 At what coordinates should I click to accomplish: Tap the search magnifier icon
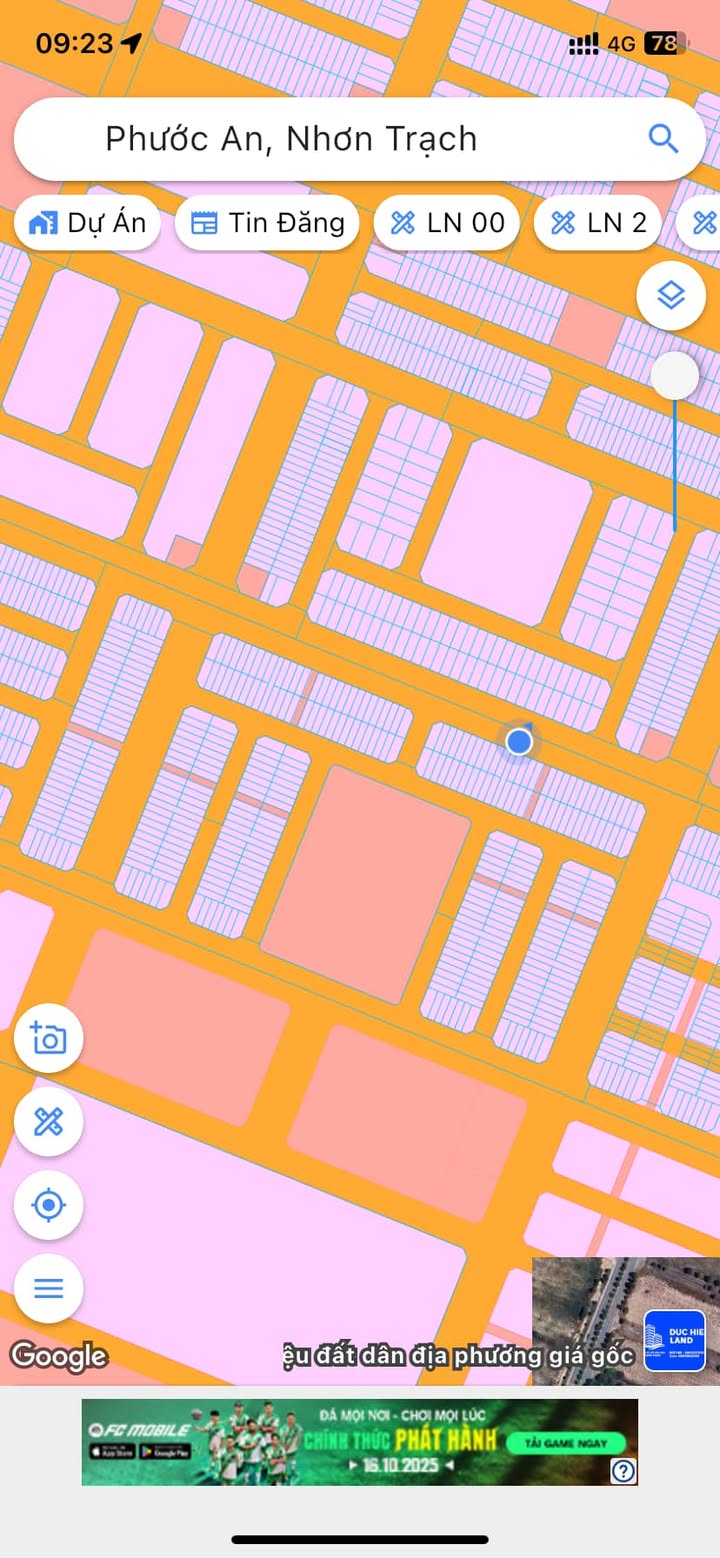(x=663, y=138)
